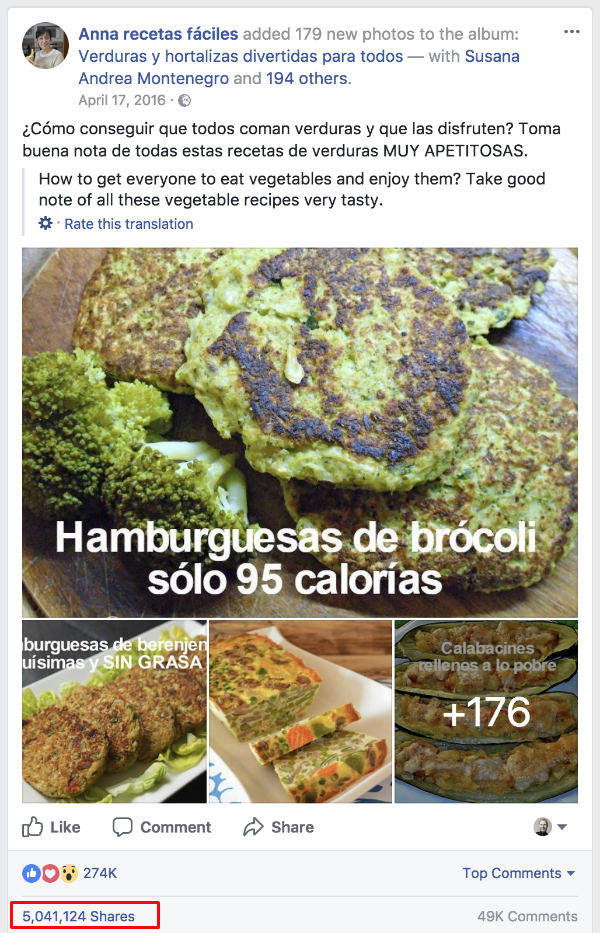Expand the Top Comments sort dropdown
Screen dimensions: 600x933
tap(518, 873)
